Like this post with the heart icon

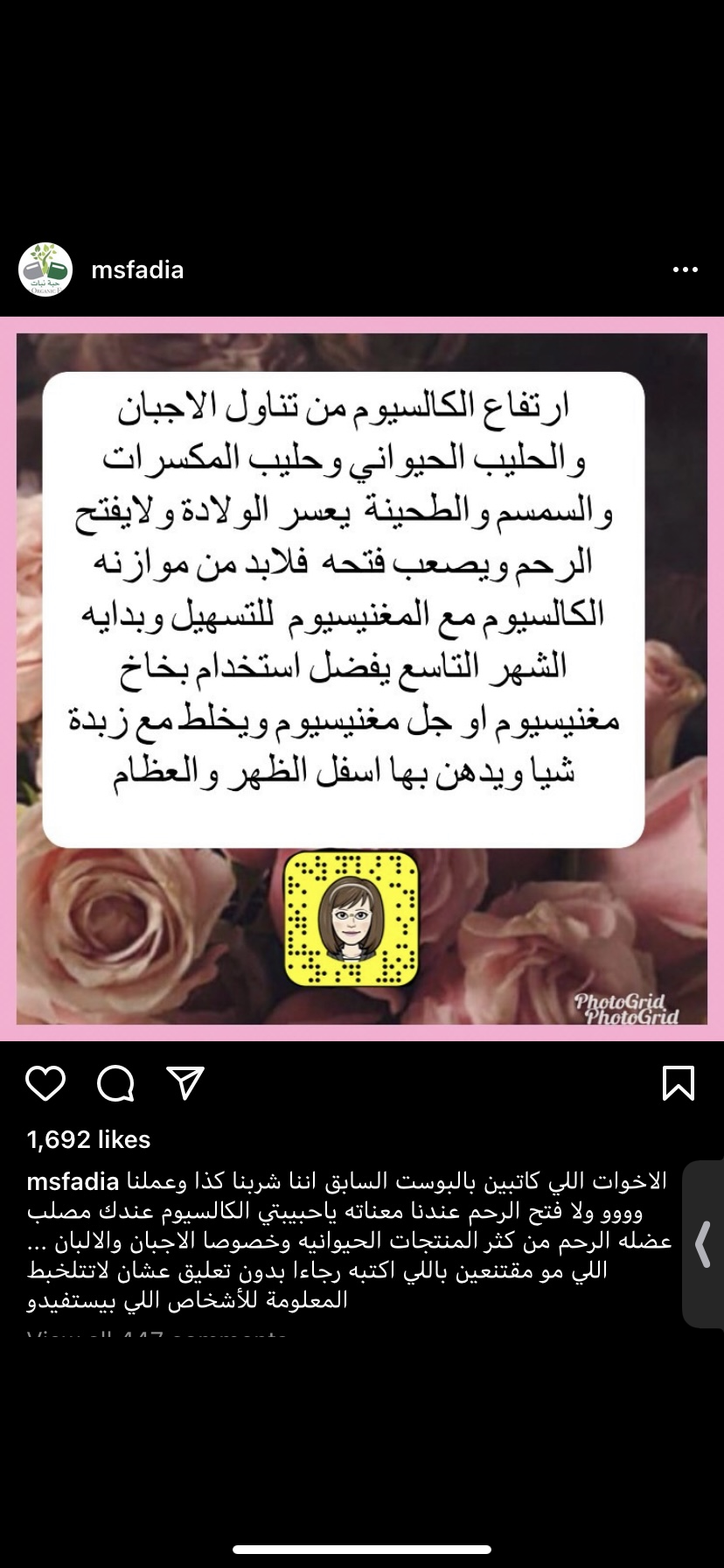[x=45, y=1083]
